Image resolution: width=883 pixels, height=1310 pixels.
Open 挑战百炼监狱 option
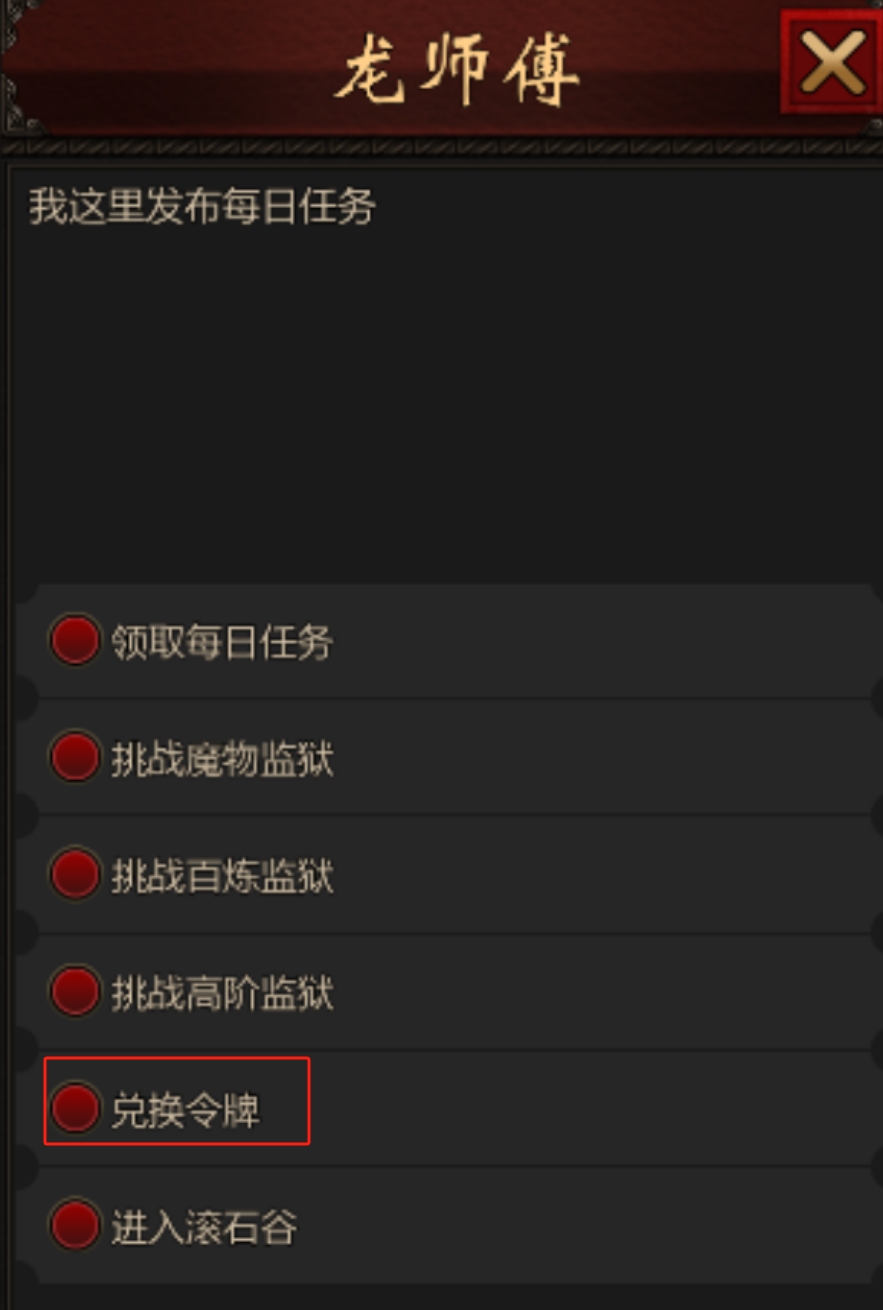coord(220,876)
